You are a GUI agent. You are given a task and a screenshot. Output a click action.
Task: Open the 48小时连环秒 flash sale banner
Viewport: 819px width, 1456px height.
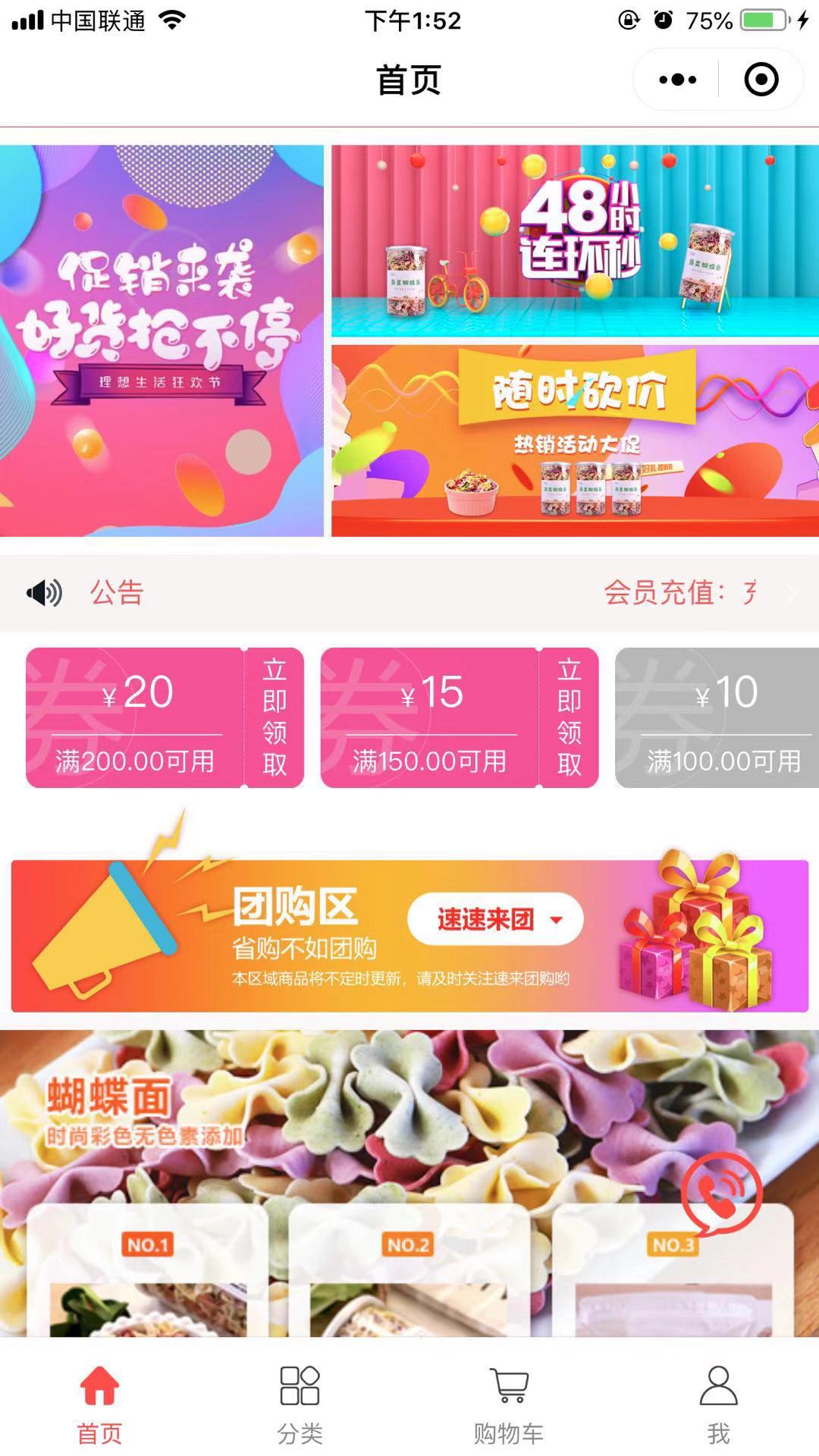coord(575,240)
